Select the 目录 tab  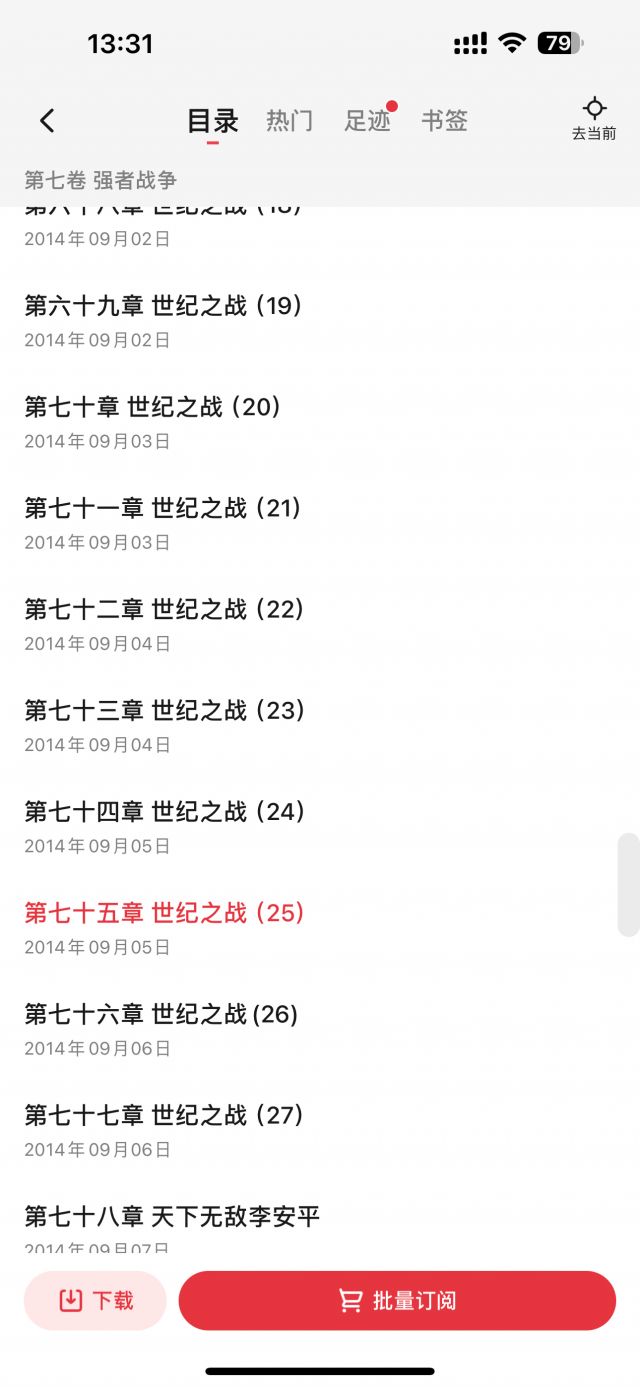click(x=213, y=121)
